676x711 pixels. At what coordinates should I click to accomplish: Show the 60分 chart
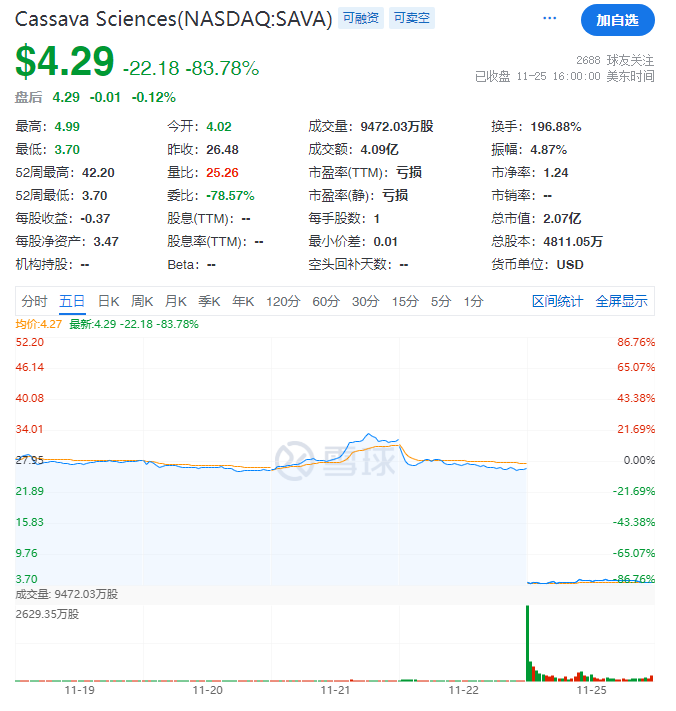[x=326, y=301]
